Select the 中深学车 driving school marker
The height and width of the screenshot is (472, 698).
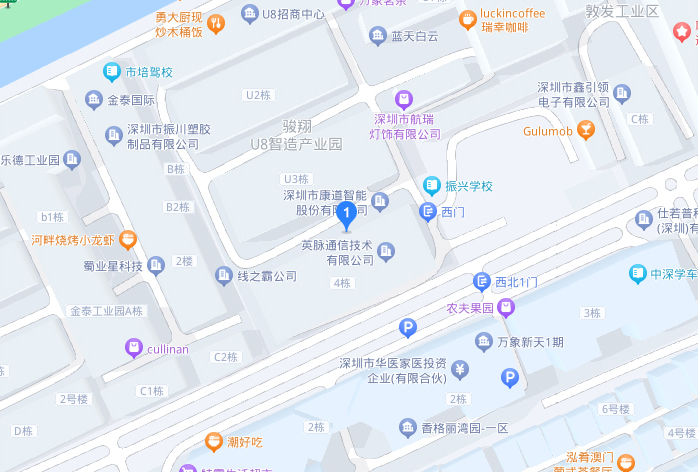[637, 273]
